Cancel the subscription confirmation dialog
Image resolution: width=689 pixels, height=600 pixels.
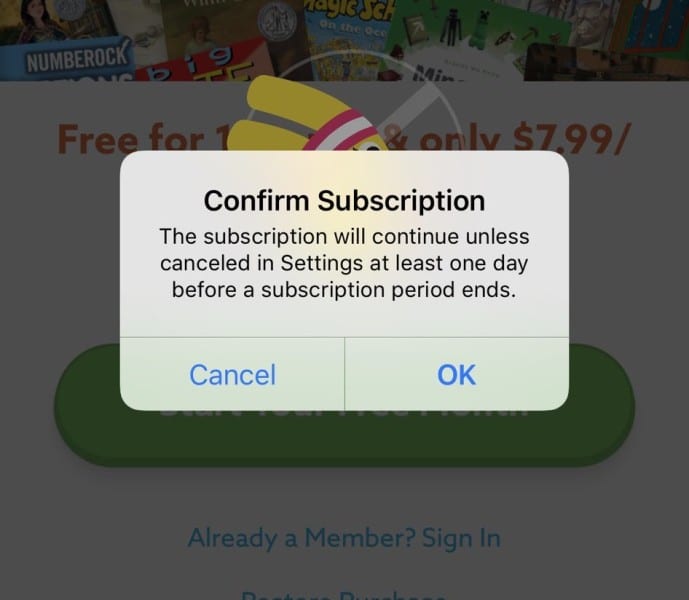(232, 375)
